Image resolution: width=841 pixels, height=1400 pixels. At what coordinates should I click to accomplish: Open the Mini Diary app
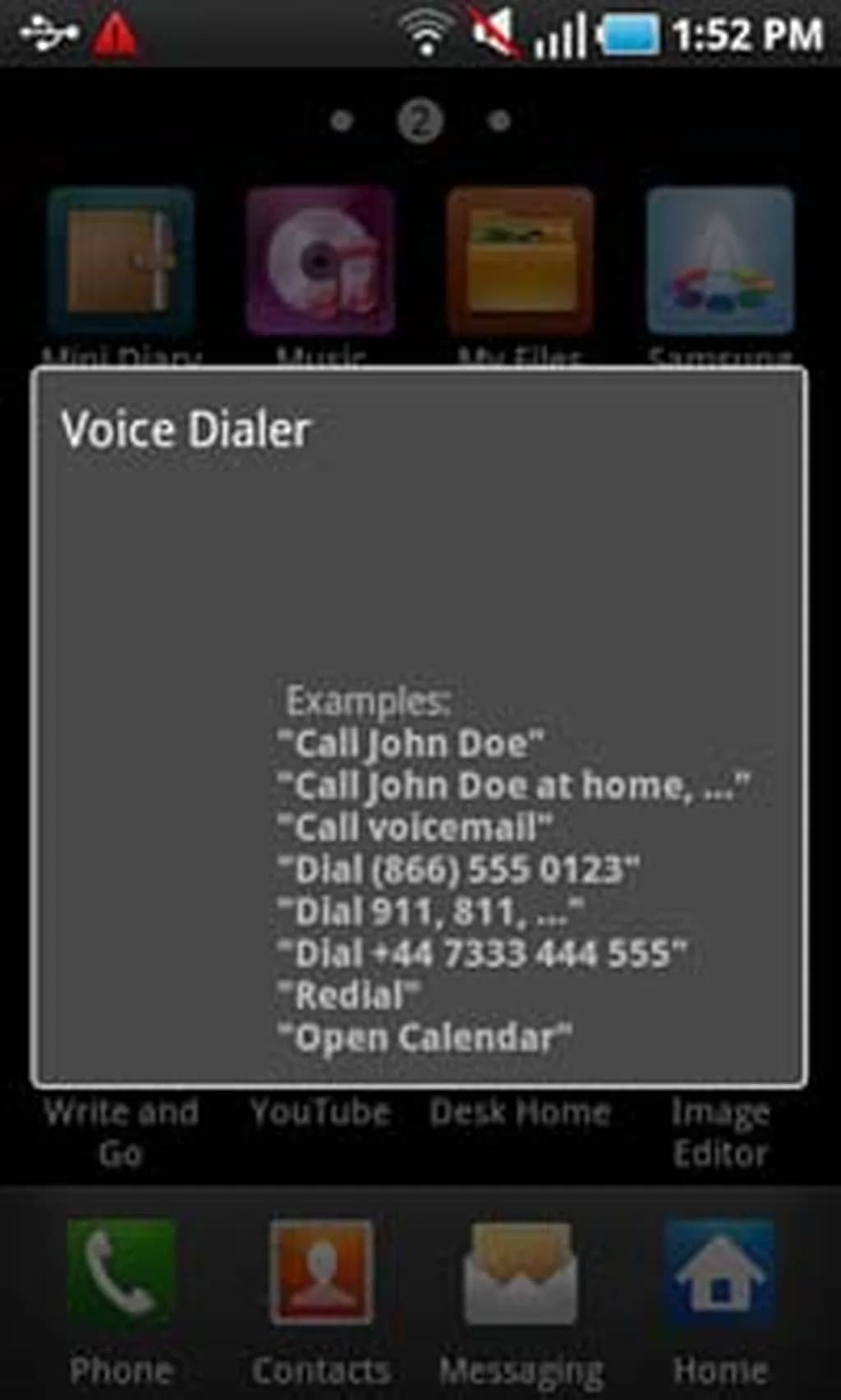point(121,263)
